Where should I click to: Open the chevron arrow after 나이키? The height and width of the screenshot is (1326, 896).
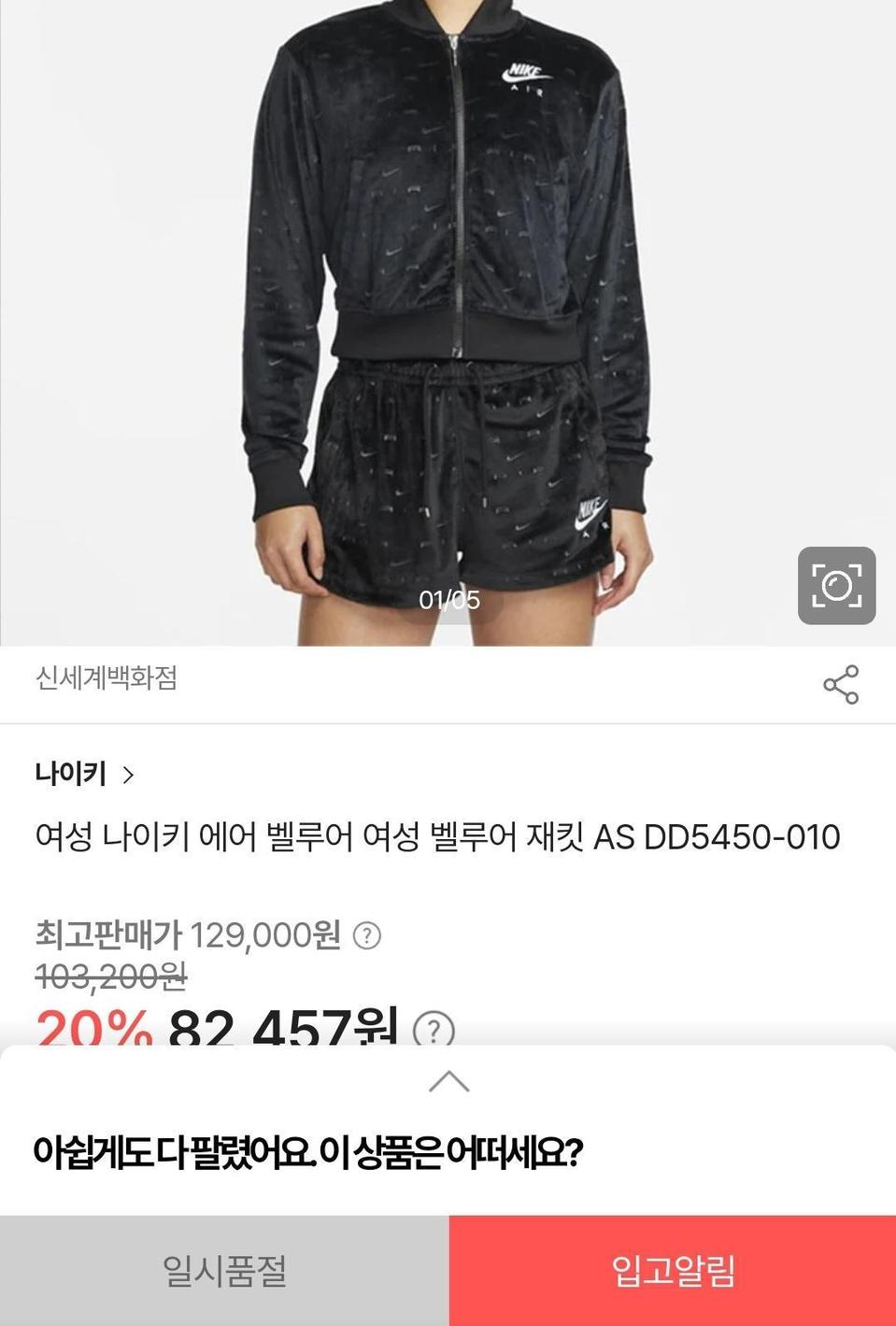pyautogui.click(x=131, y=775)
